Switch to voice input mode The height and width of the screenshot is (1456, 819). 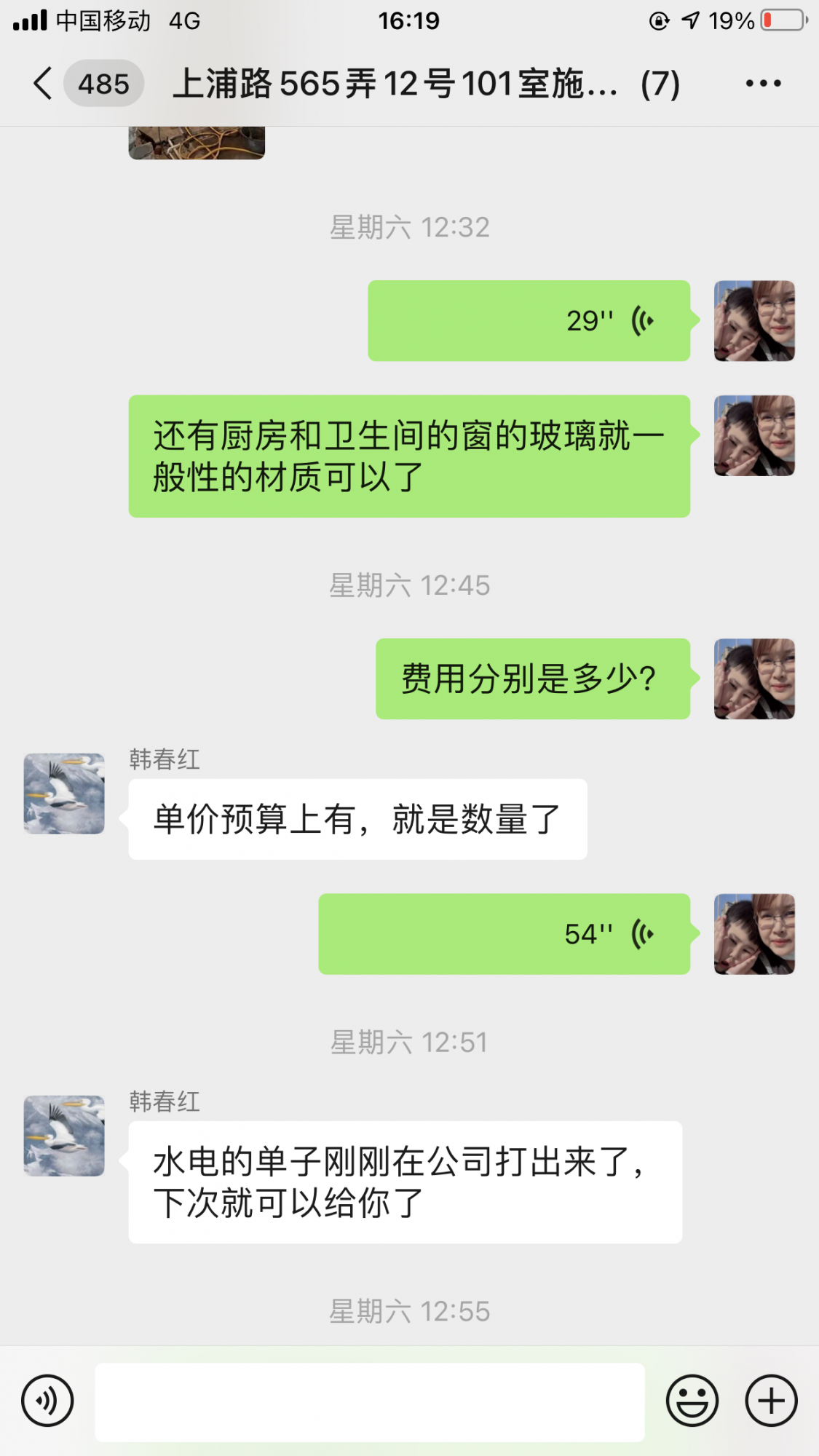[47, 1401]
